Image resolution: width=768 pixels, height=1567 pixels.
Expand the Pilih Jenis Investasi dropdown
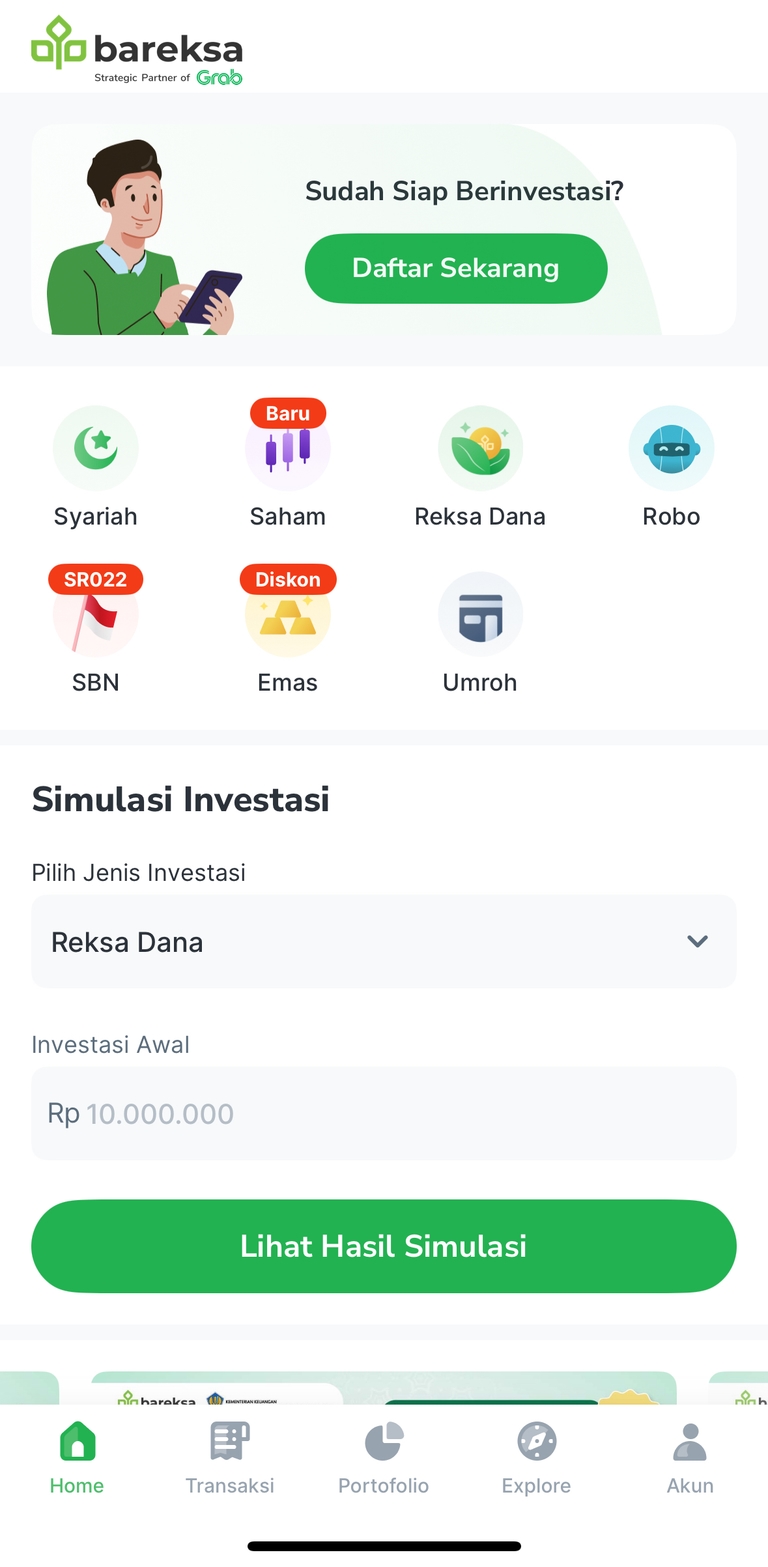pyautogui.click(x=383, y=941)
